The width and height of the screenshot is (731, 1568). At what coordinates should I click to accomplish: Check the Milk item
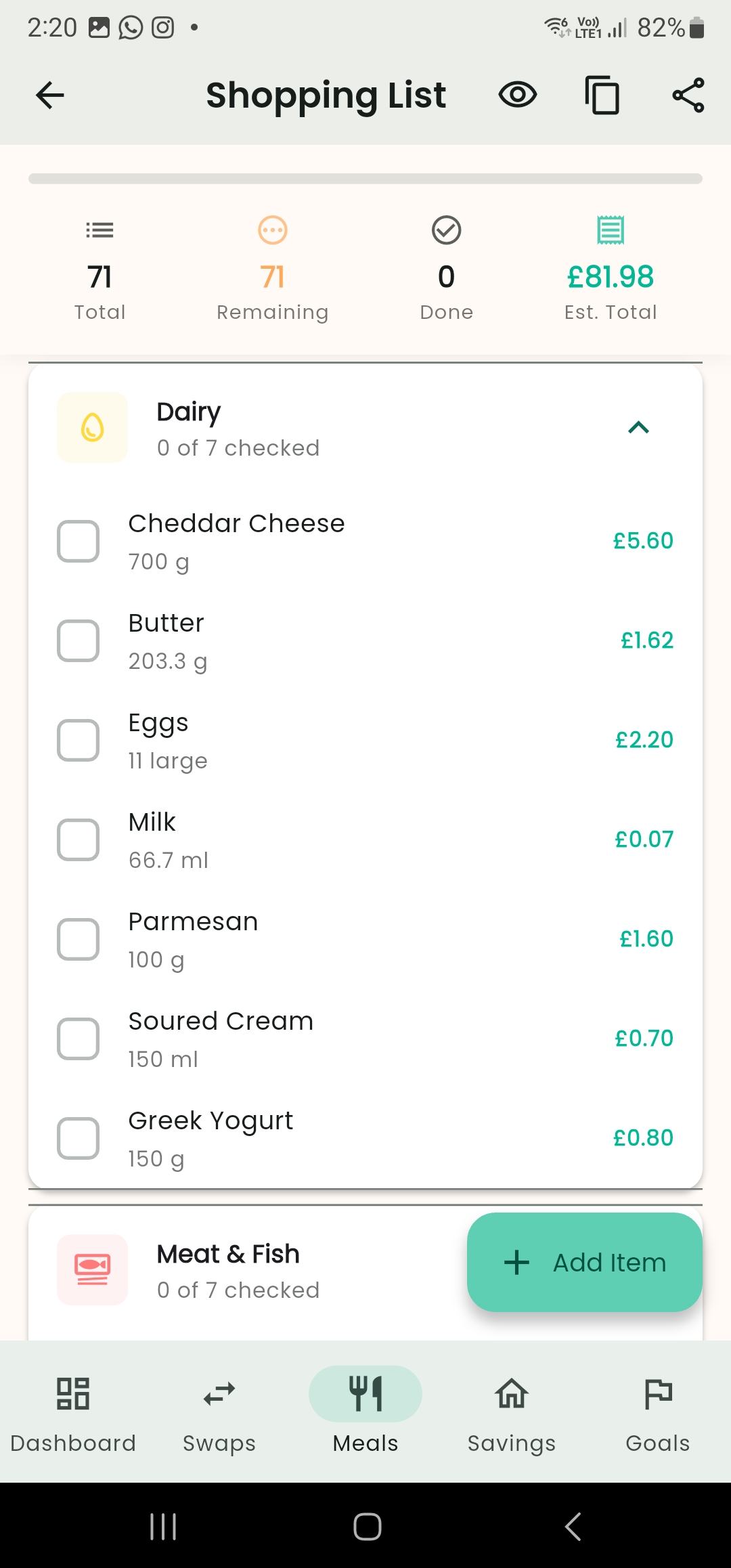tap(79, 840)
